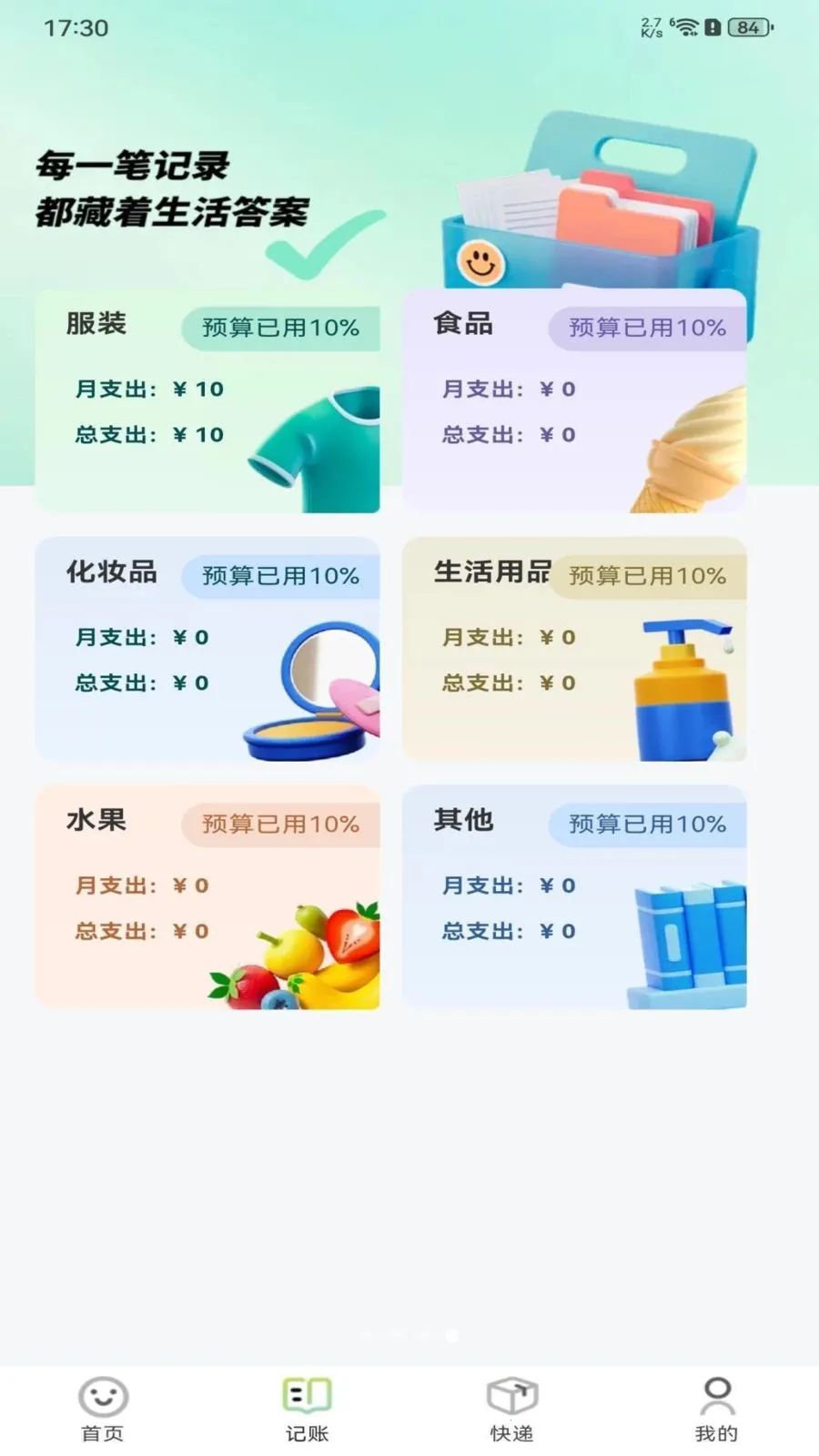Open the 我的 profile tab
819x1456 pixels.
716,1408
